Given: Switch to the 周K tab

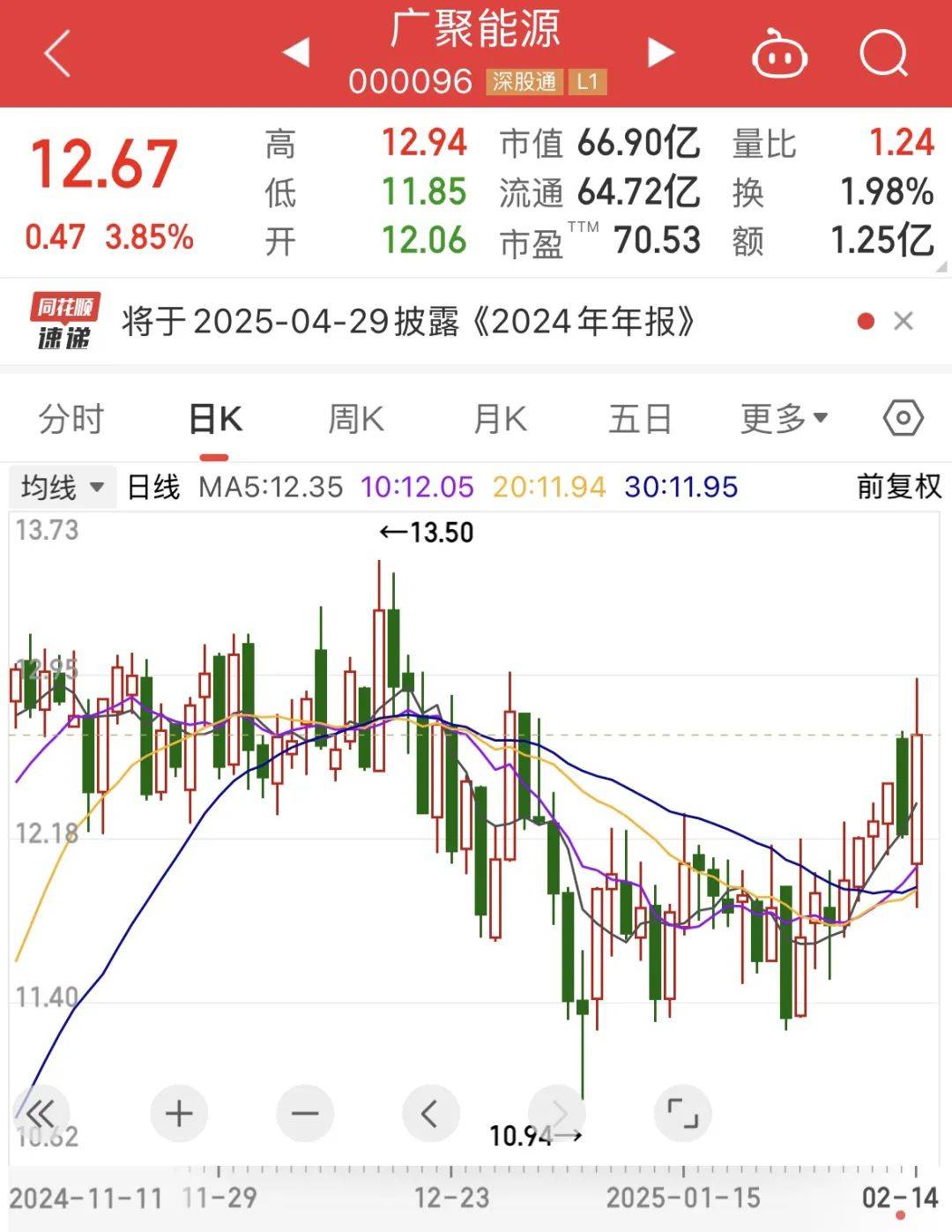Looking at the screenshot, I should point(356,419).
